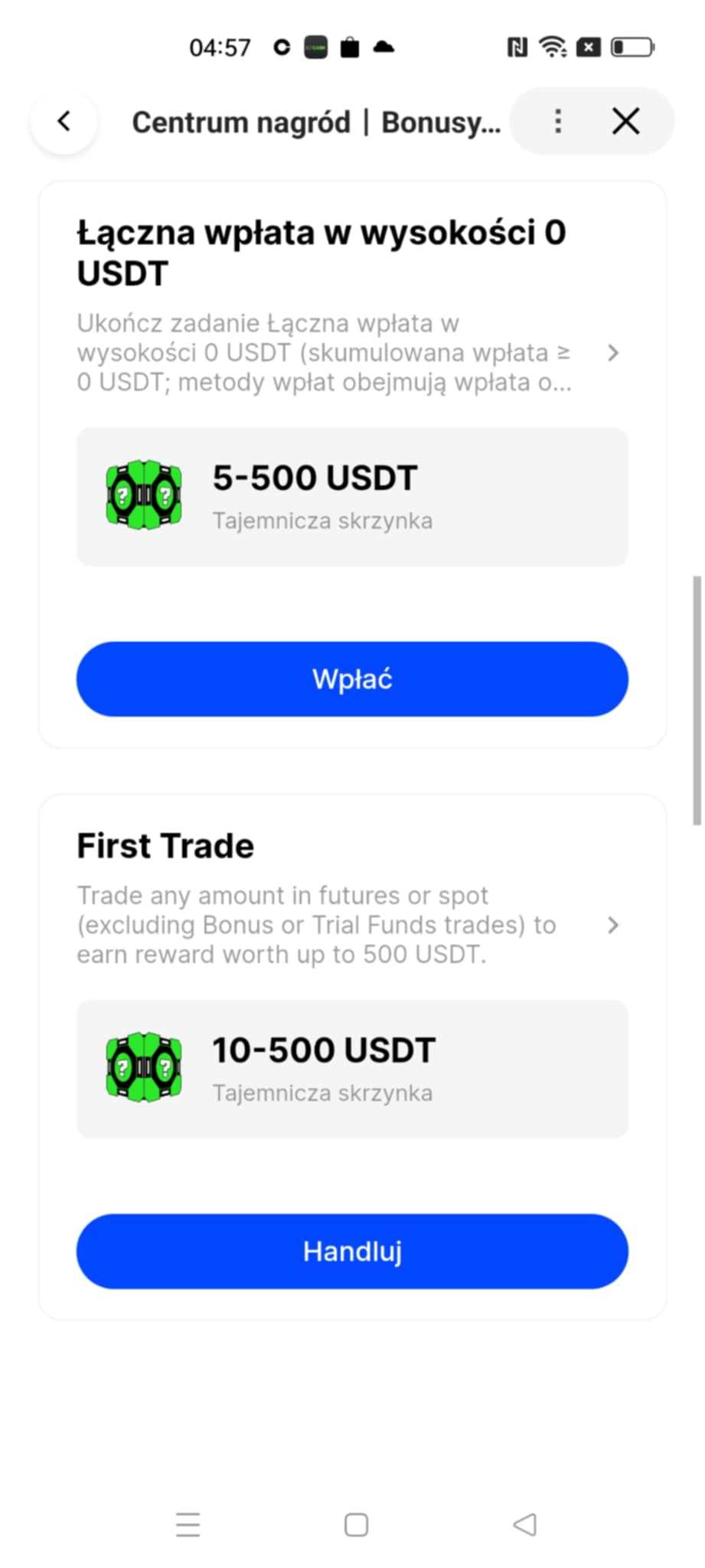The width and height of the screenshot is (705, 1568).
Task: Open the three-dot overflow menu
Action: 558,121
